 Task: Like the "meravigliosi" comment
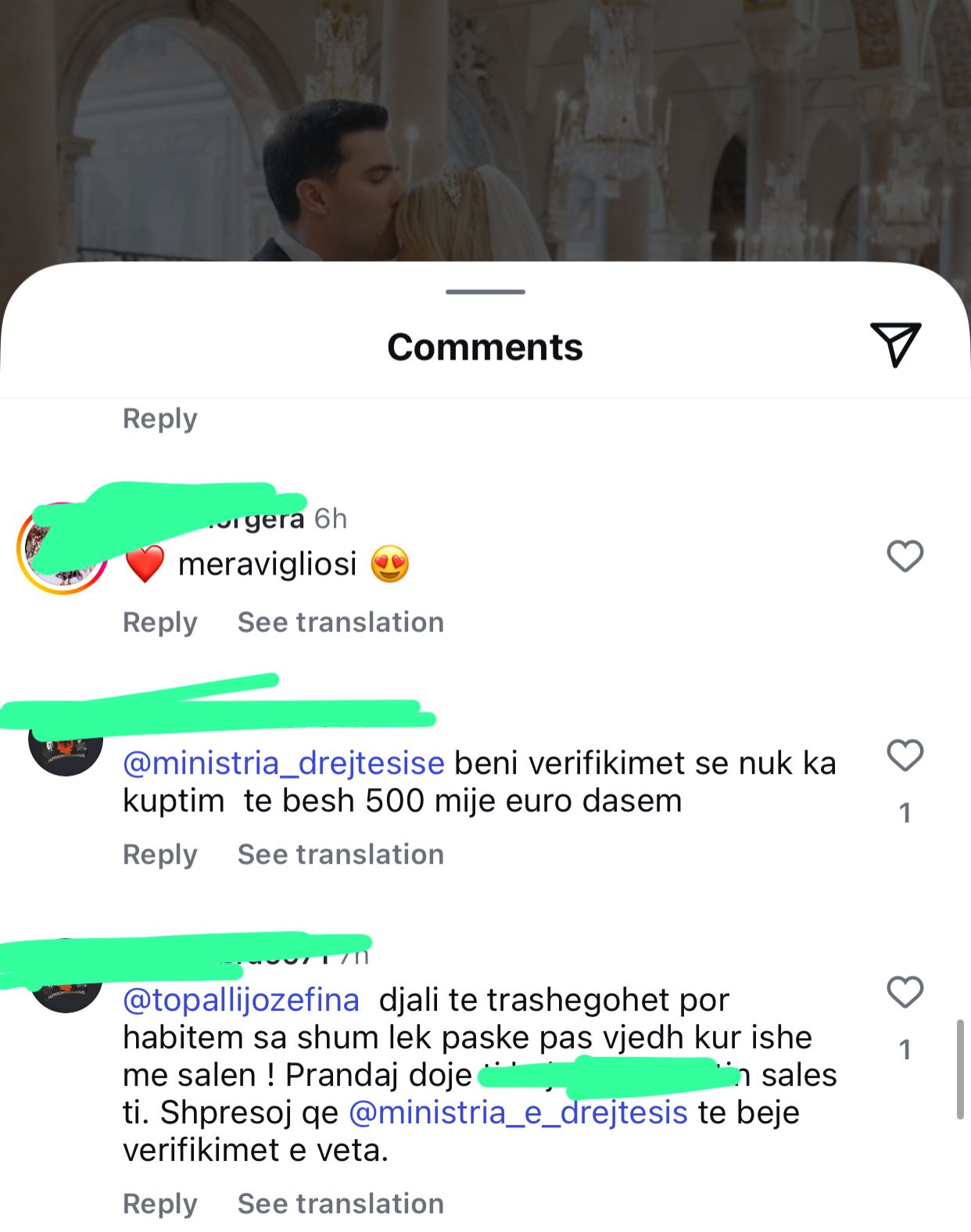pos(905,557)
